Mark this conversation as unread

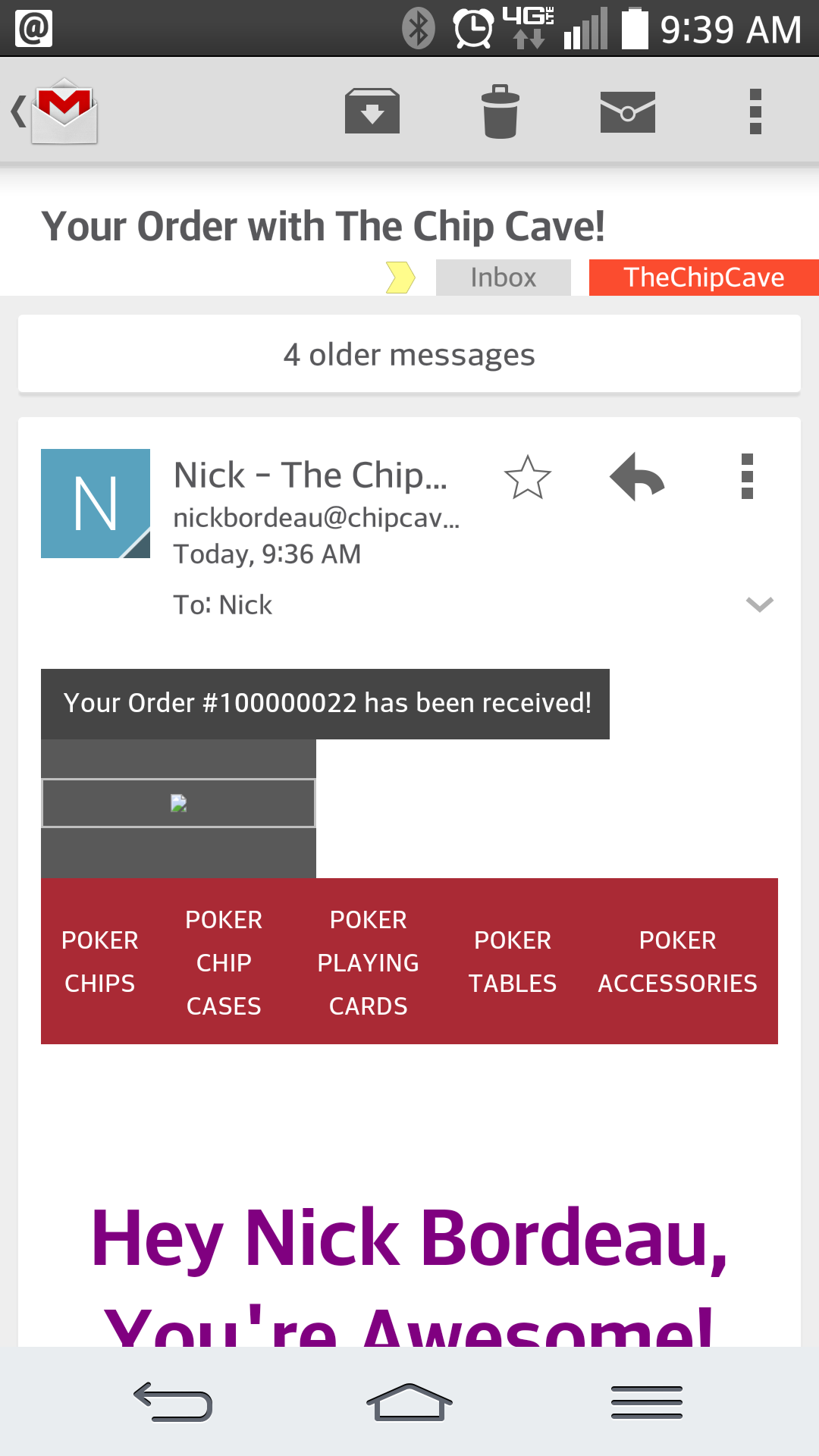pyautogui.click(x=627, y=111)
